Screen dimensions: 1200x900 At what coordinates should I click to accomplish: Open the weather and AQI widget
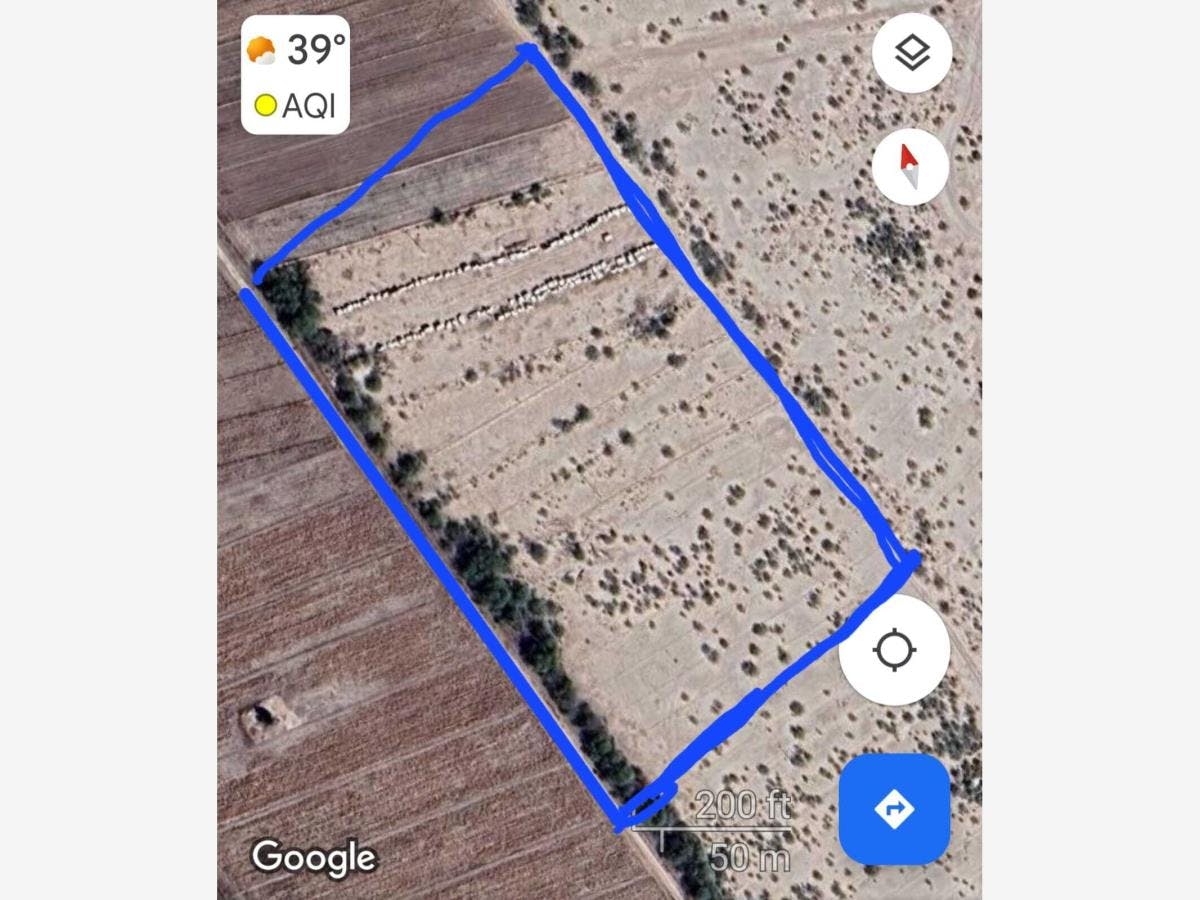(296, 75)
